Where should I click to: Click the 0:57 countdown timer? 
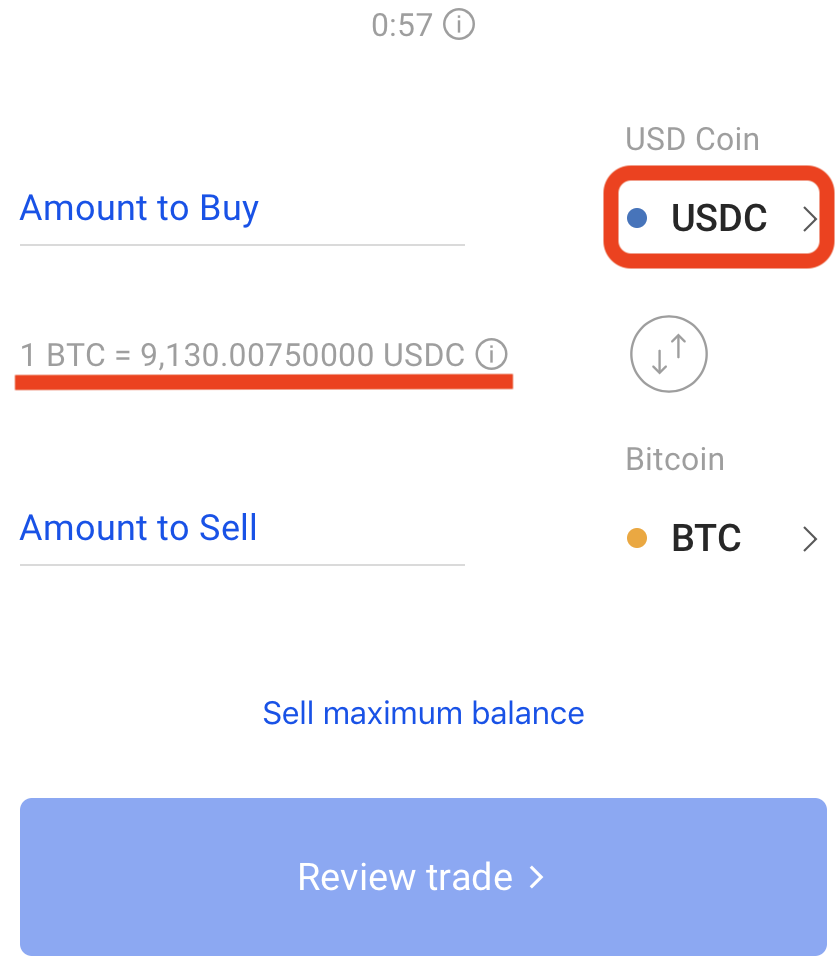click(404, 25)
